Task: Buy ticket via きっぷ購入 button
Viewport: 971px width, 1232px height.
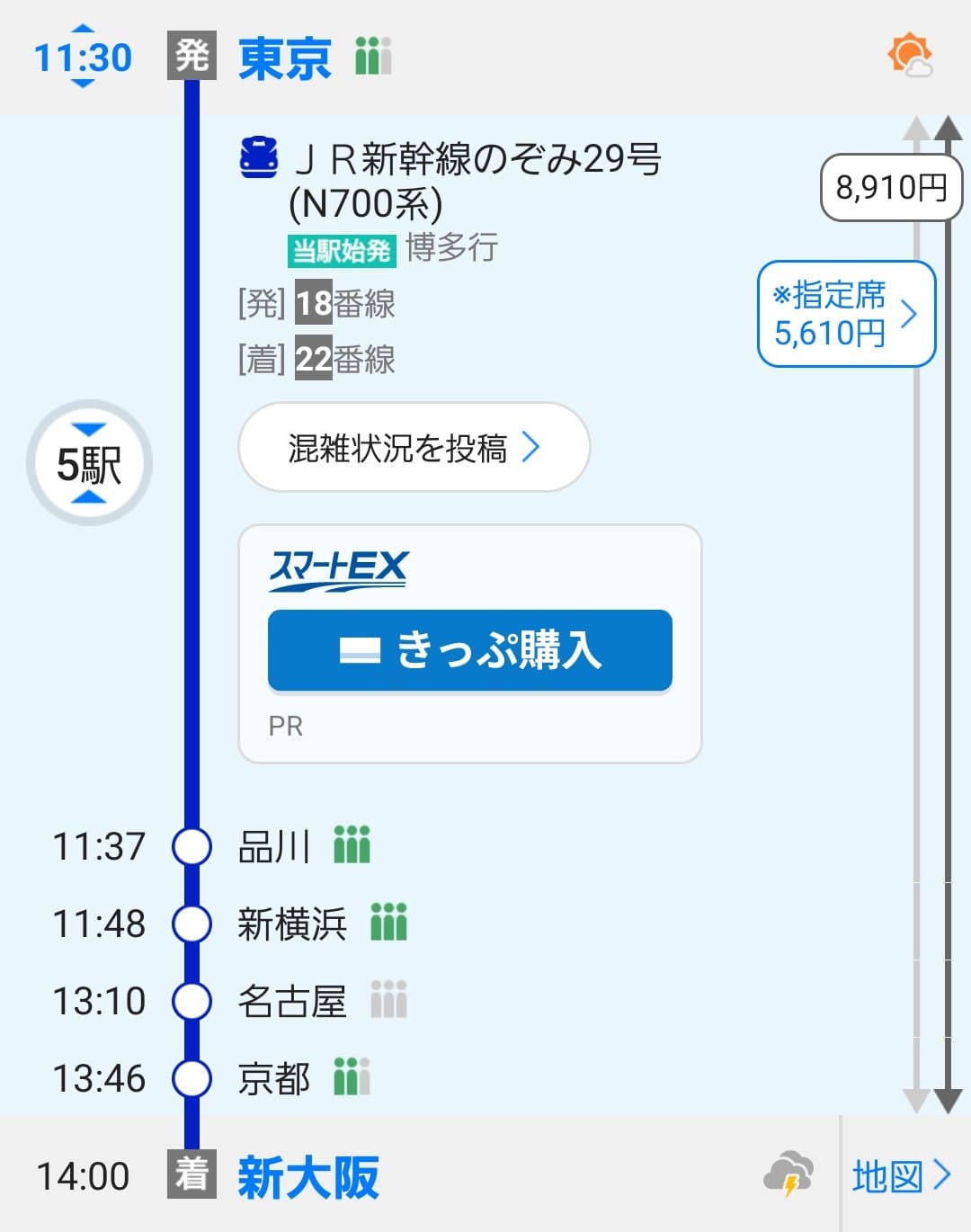Action: coord(469,650)
